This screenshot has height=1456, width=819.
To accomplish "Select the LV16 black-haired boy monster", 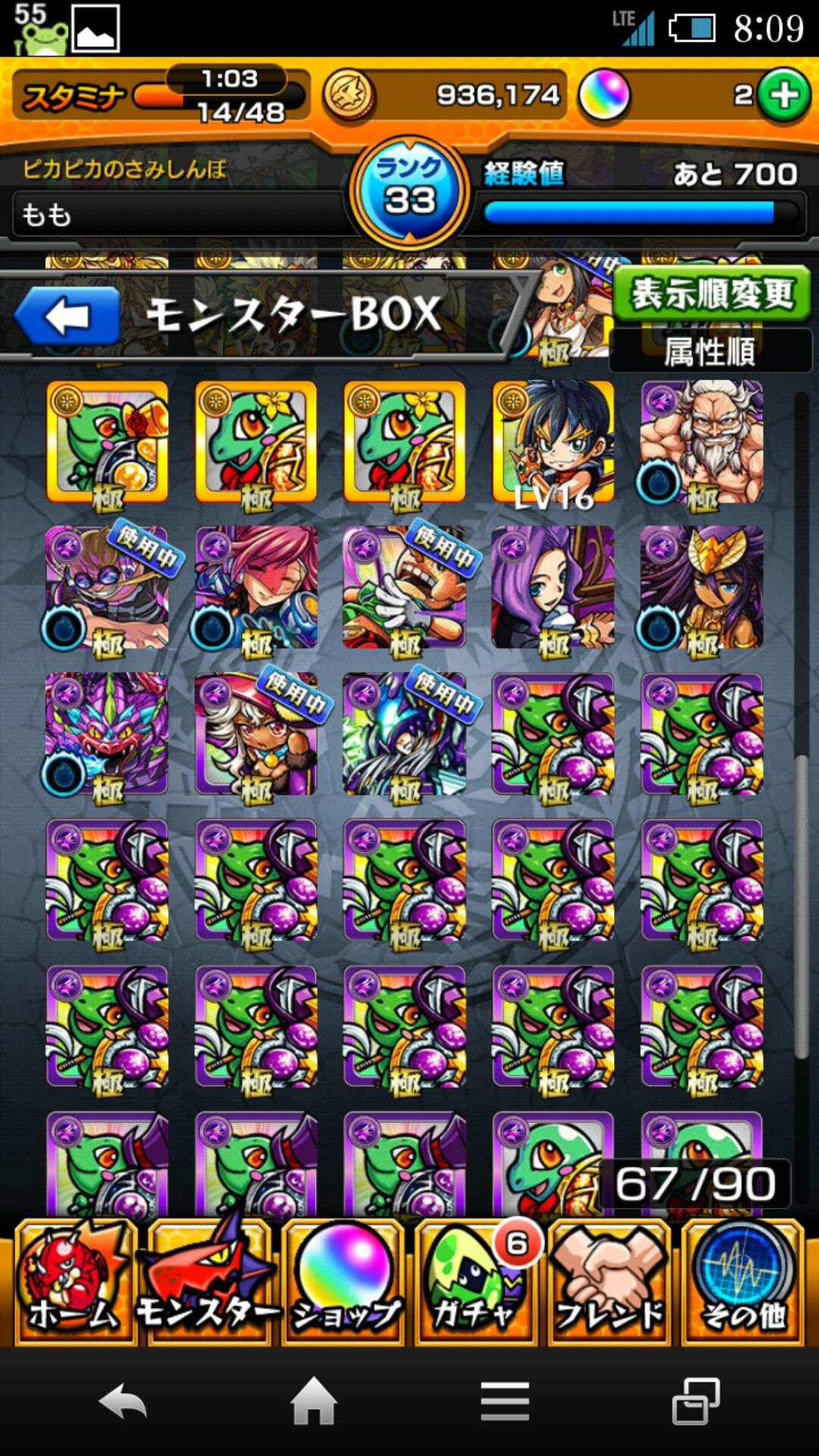I will tap(553, 442).
